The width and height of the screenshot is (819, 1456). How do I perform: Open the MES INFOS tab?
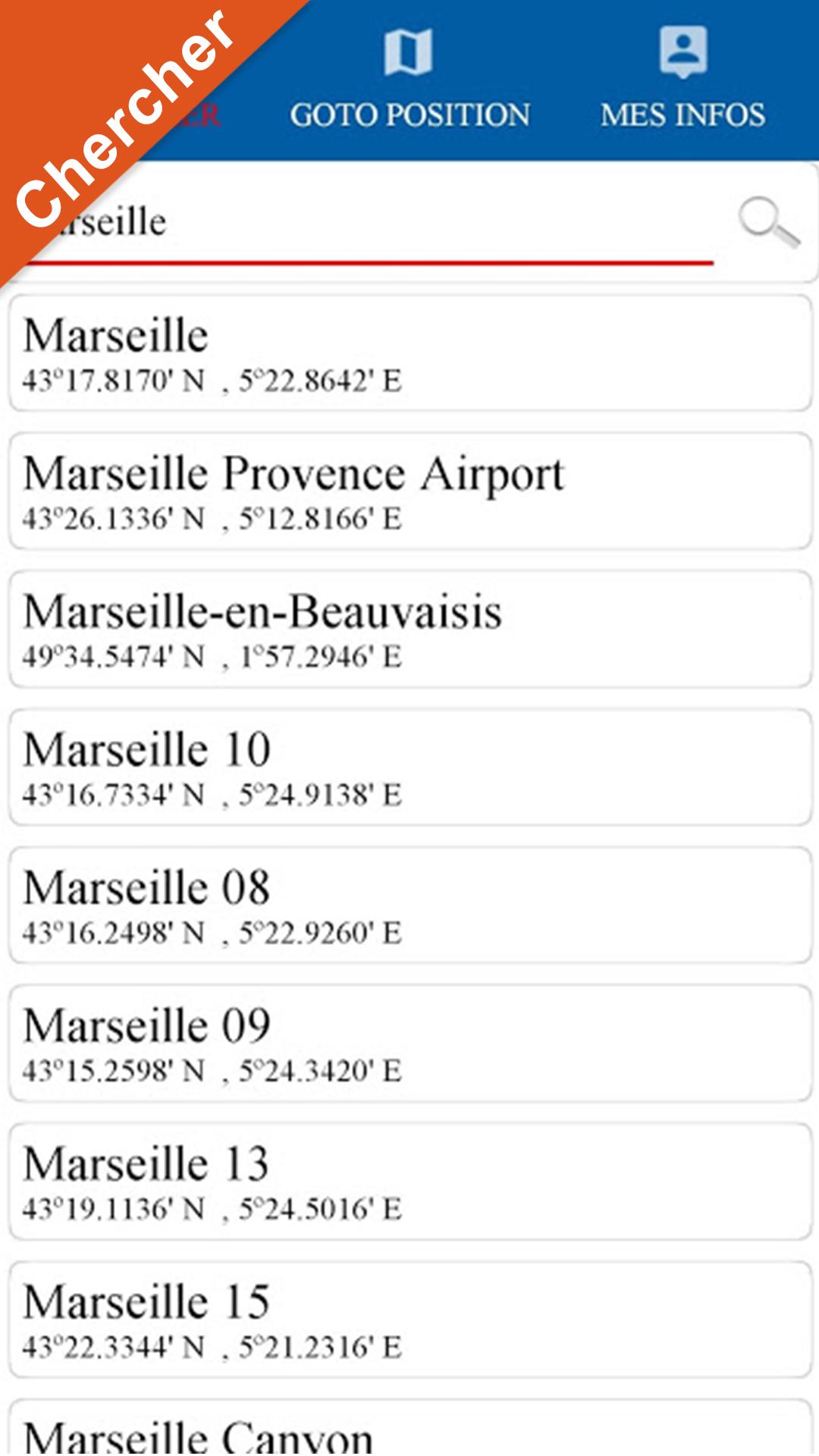point(682,80)
